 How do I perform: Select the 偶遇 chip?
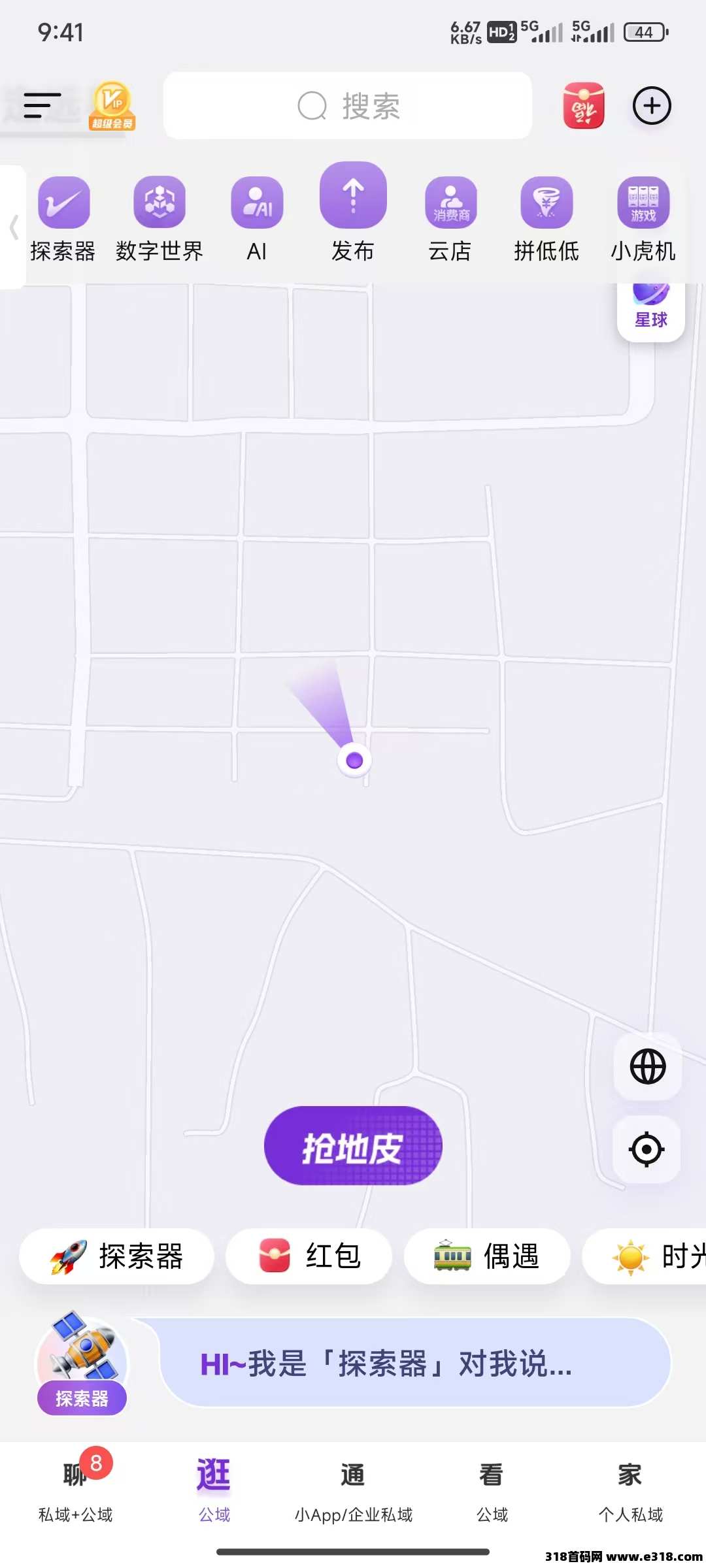487,1256
